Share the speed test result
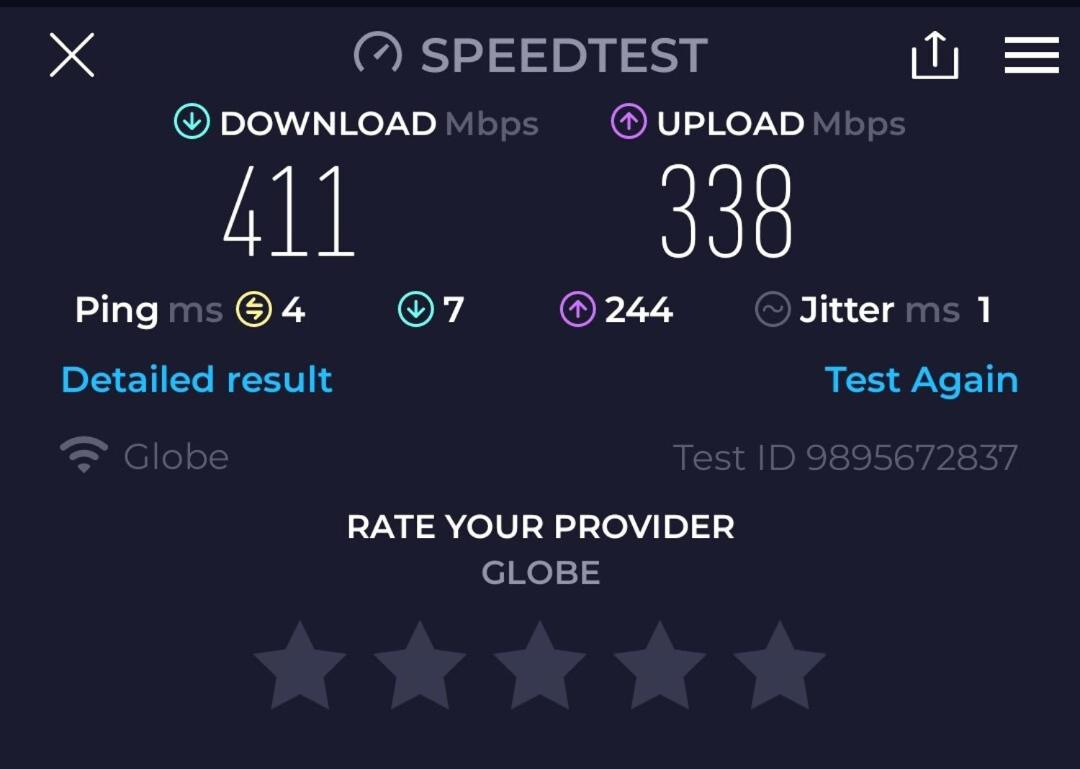The image size is (1080, 769). [935, 55]
